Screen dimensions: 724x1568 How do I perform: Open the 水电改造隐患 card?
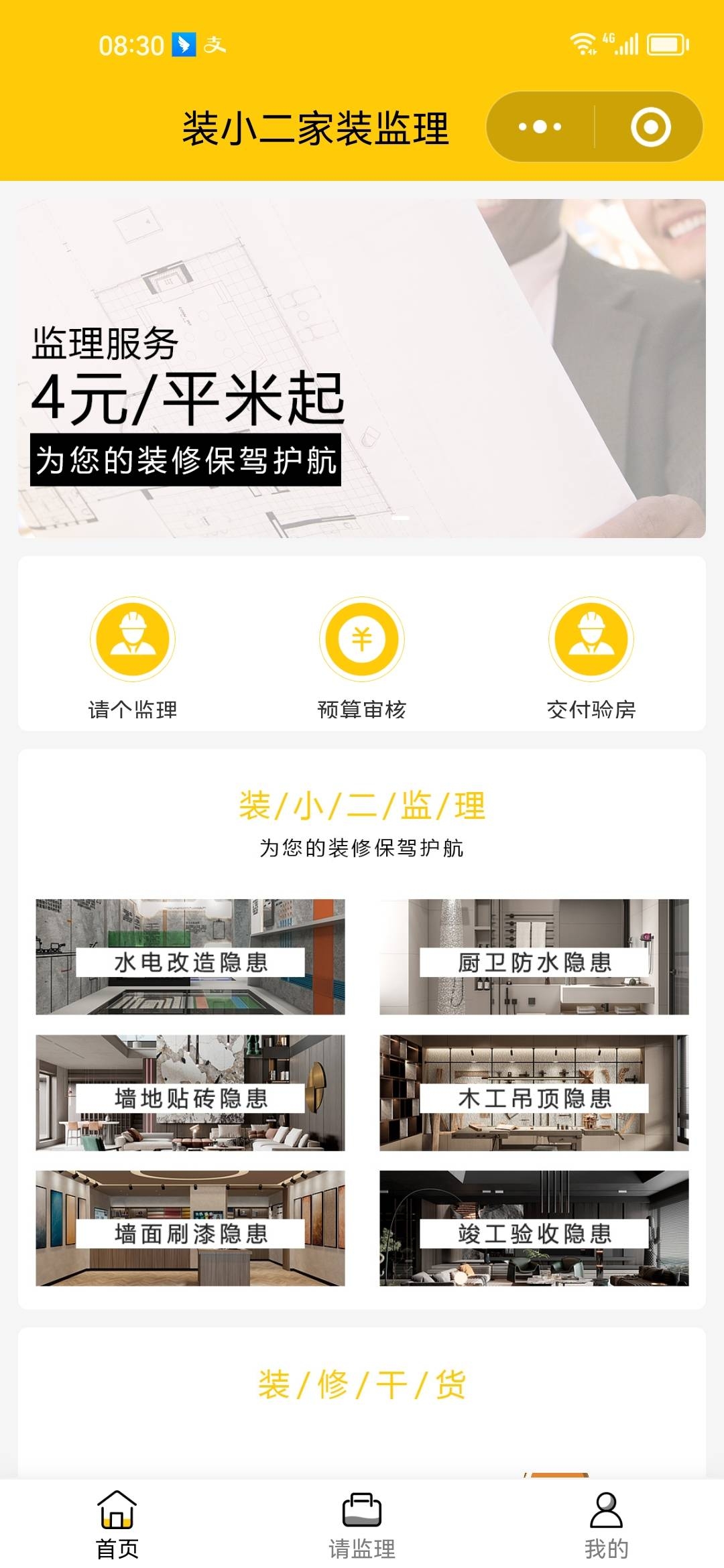pos(190,957)
